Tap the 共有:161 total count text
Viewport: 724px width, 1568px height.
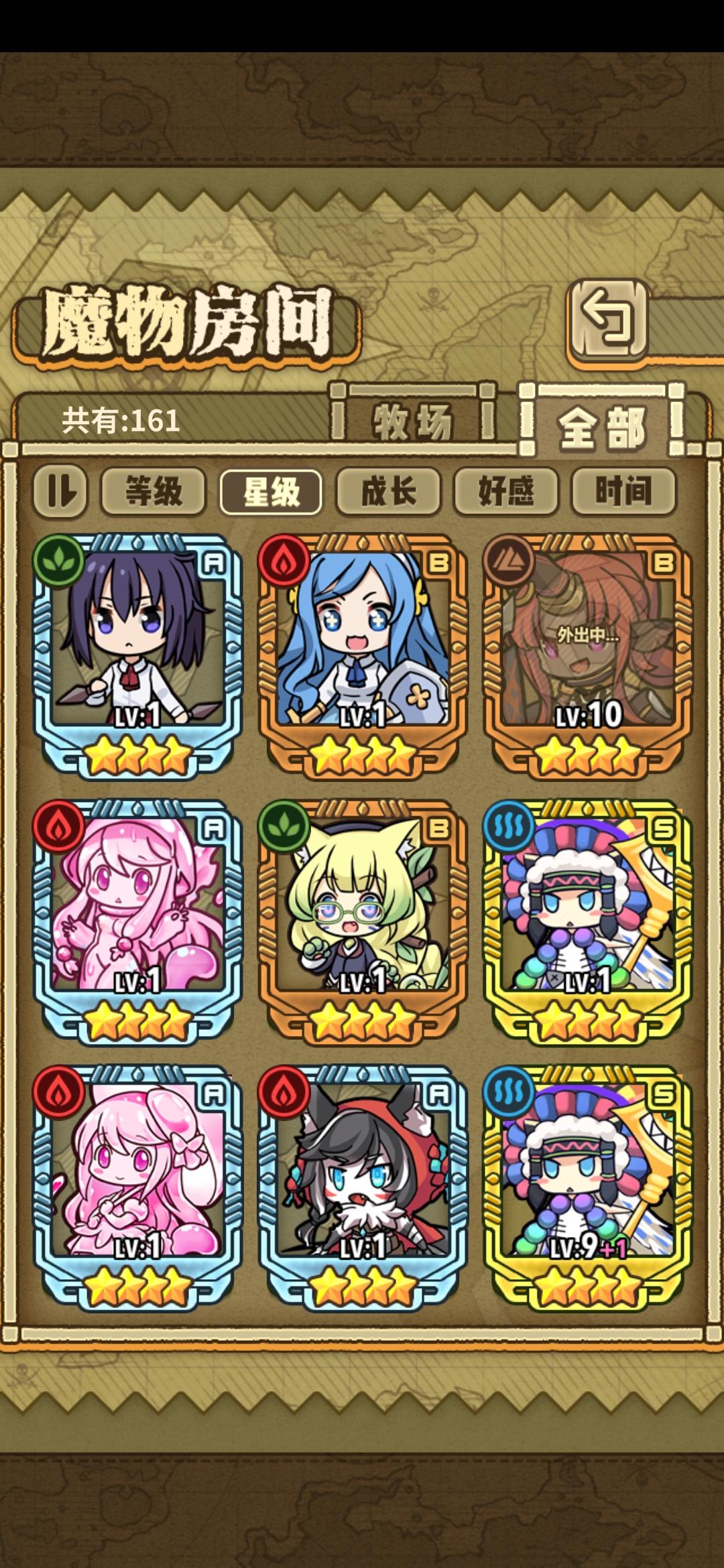click(119, 419)
